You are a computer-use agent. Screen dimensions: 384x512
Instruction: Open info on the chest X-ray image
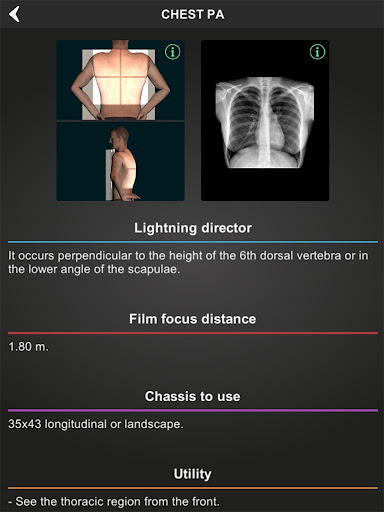317,52
